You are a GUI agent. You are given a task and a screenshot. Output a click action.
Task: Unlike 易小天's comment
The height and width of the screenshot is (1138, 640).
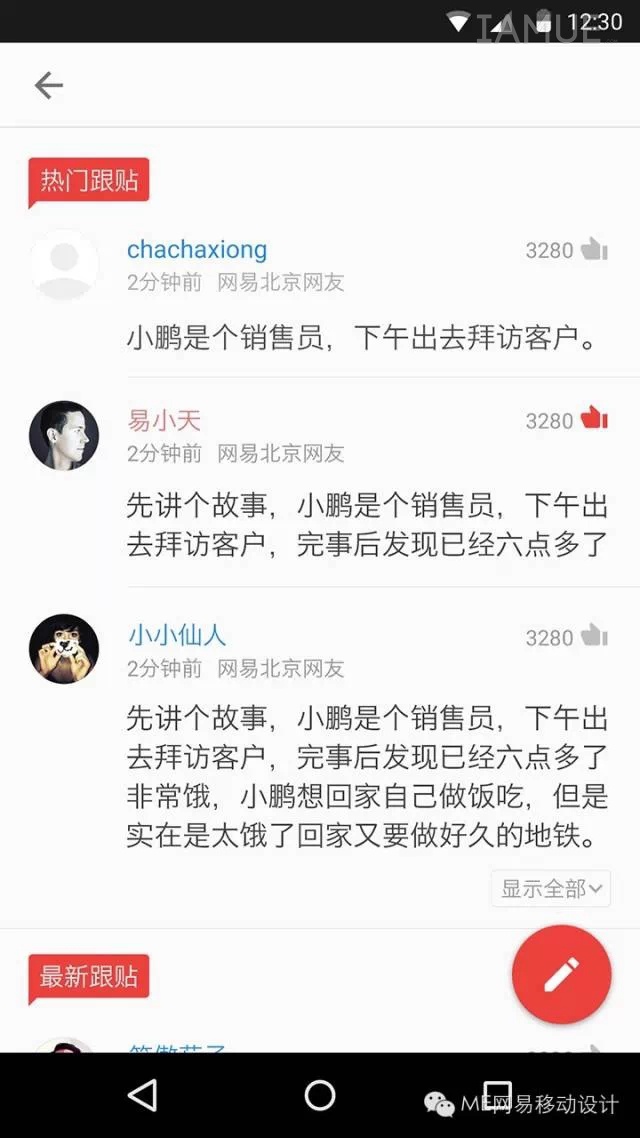click(594, 419)
